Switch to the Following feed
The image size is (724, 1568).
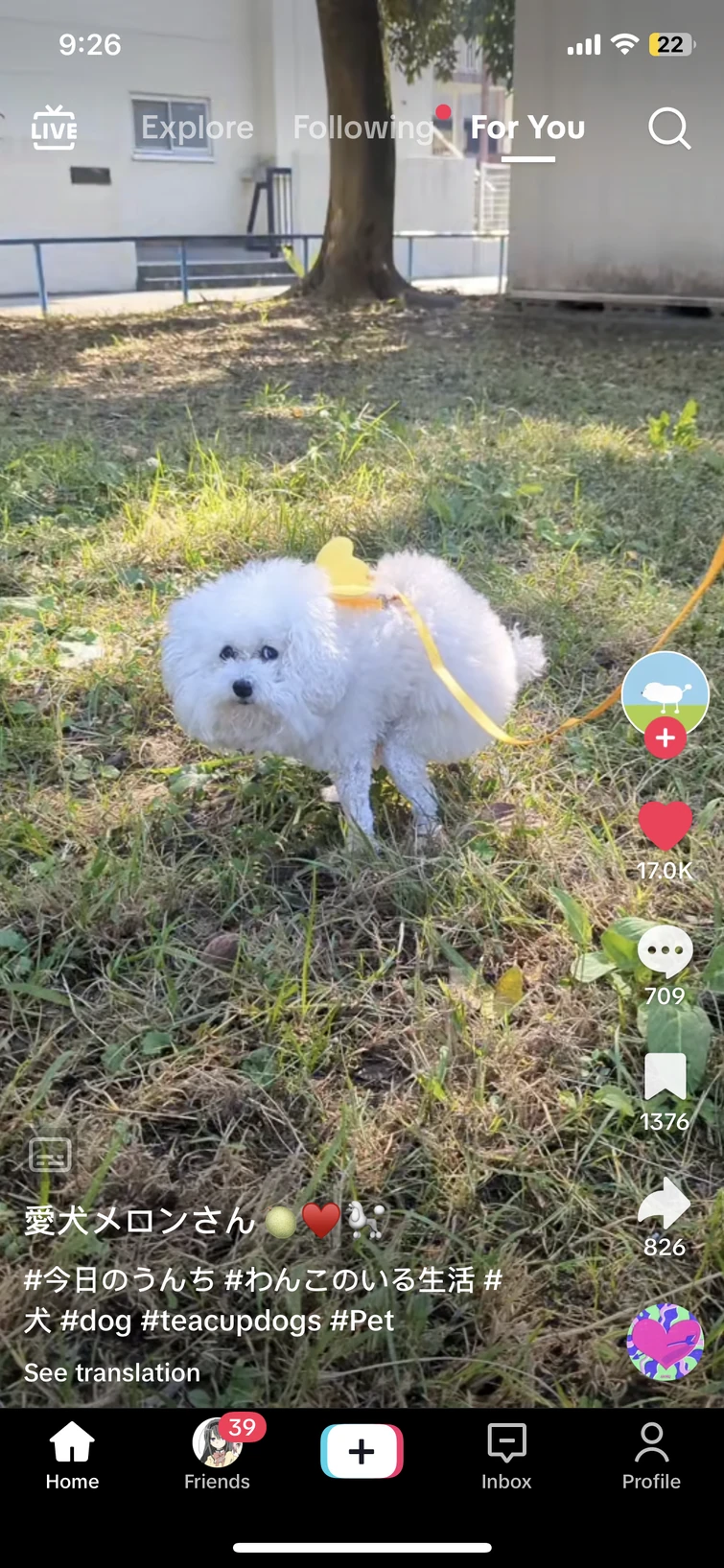362,128
